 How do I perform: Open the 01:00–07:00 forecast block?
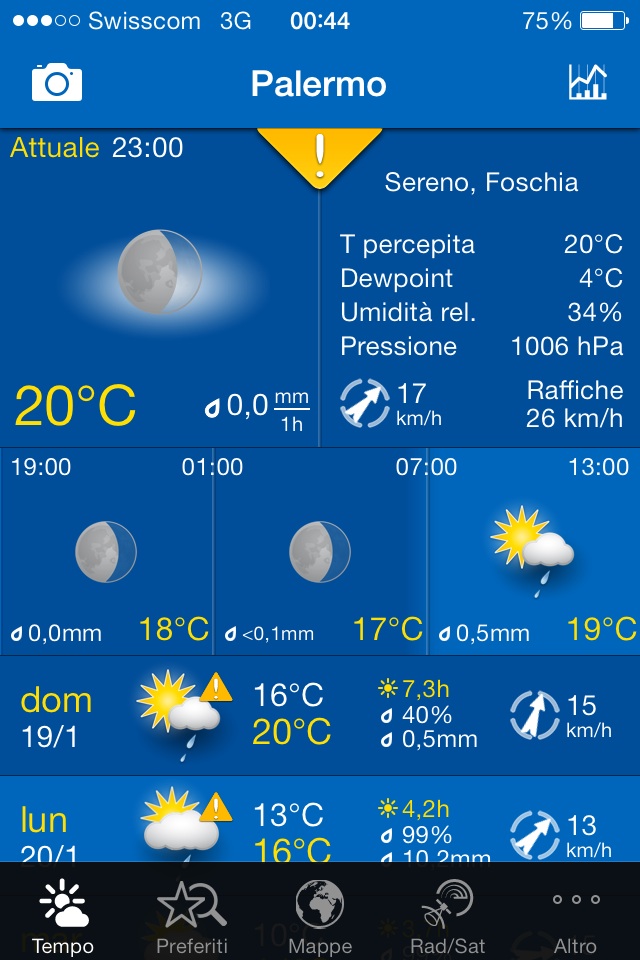320,551
